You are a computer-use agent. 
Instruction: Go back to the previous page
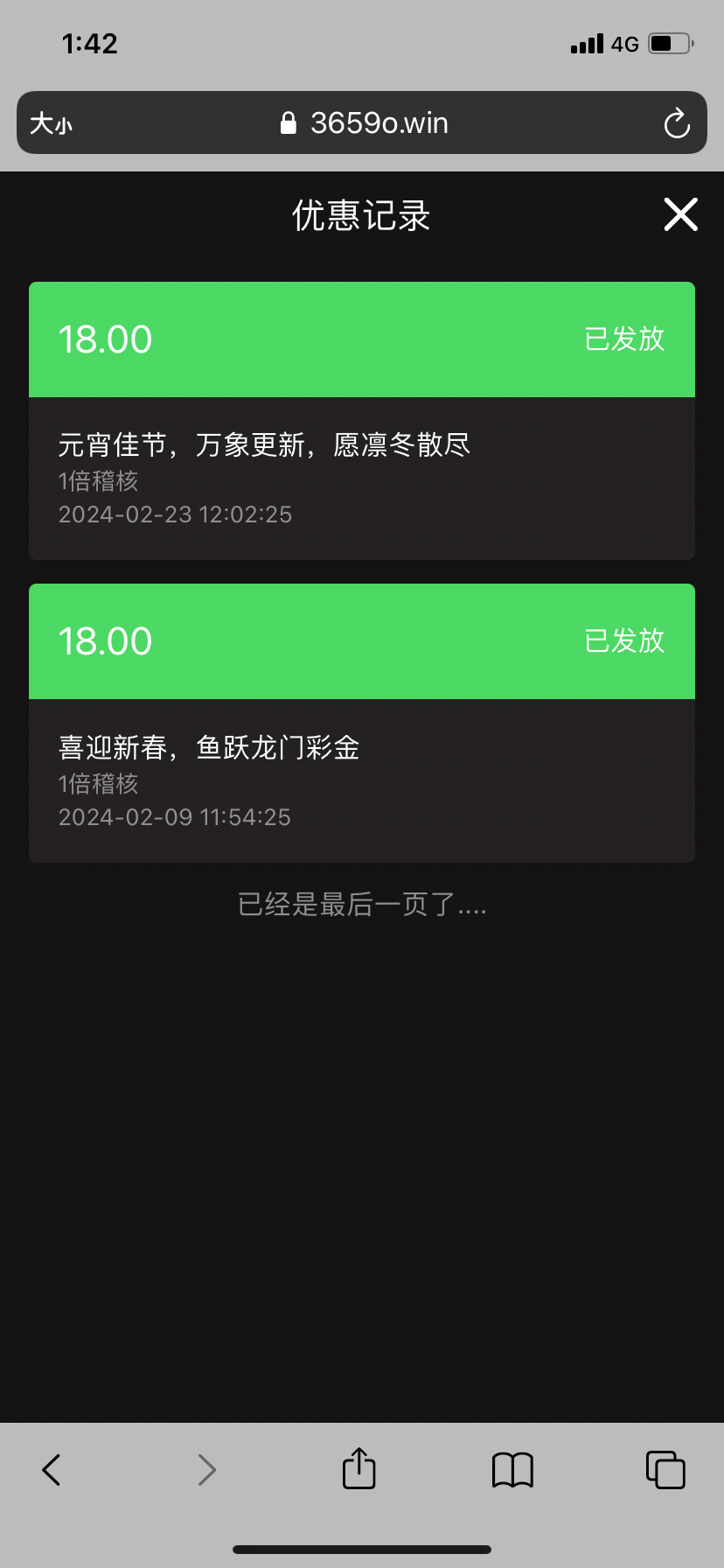(x=52, y=1469)
